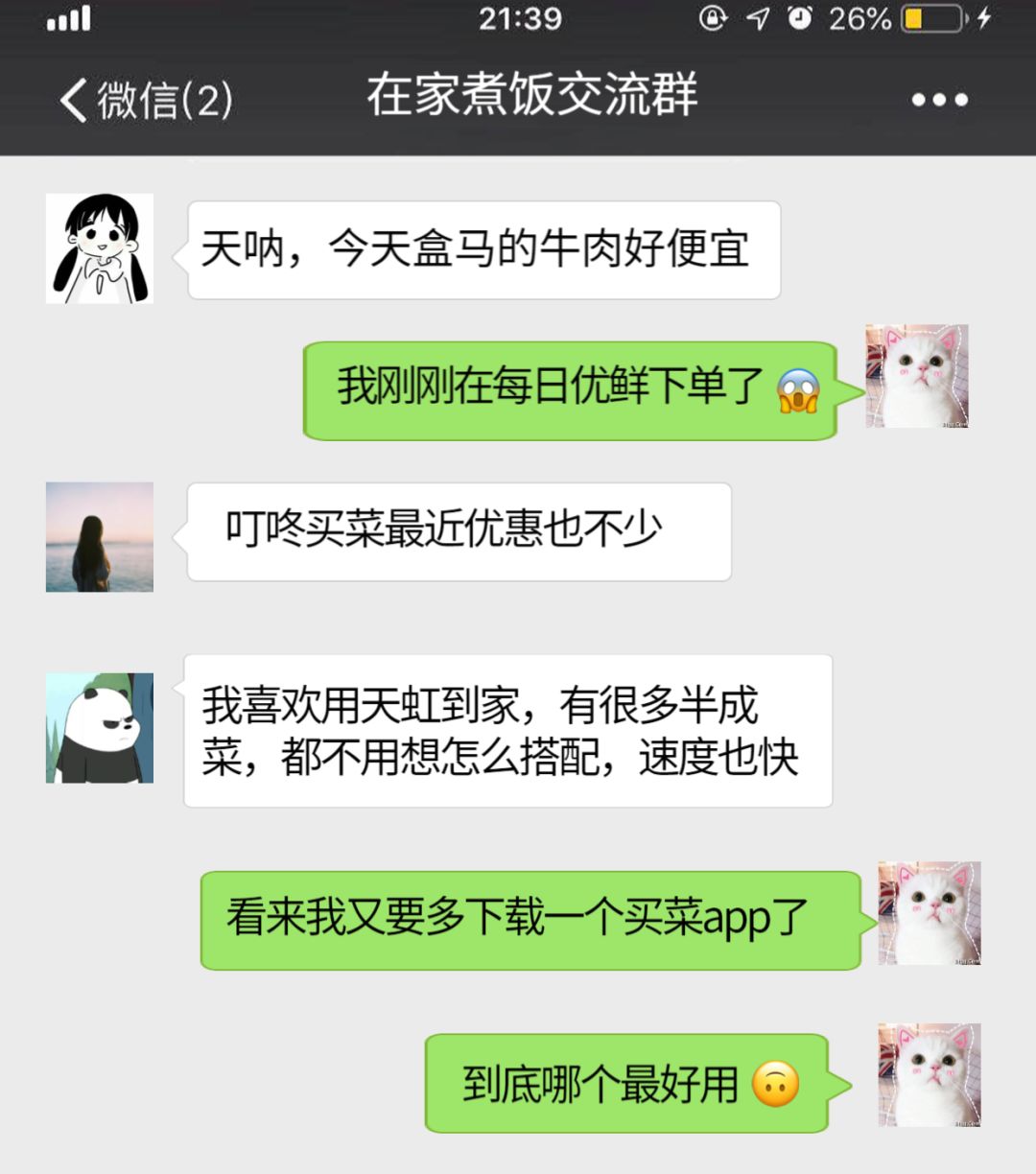Image resolution: width=1036 pixels, height=1174 pixels.
Task: Open the cat avatar beside the 每日优鲜 message
Action: [917, 376]
